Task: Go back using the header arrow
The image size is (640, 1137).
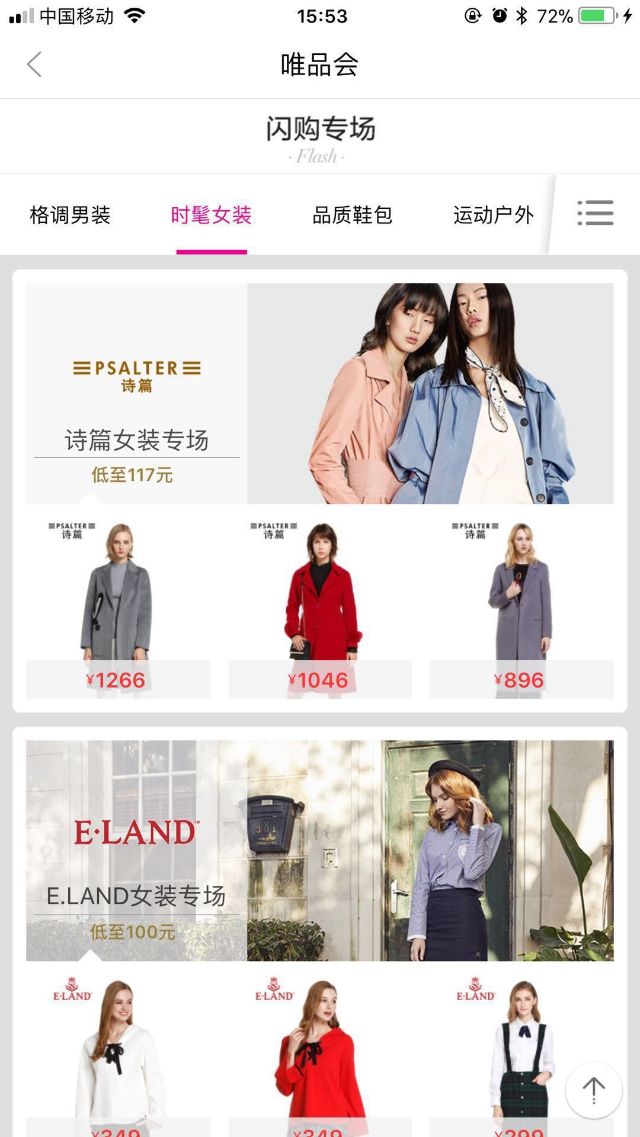Action: (x=34, y=65)
